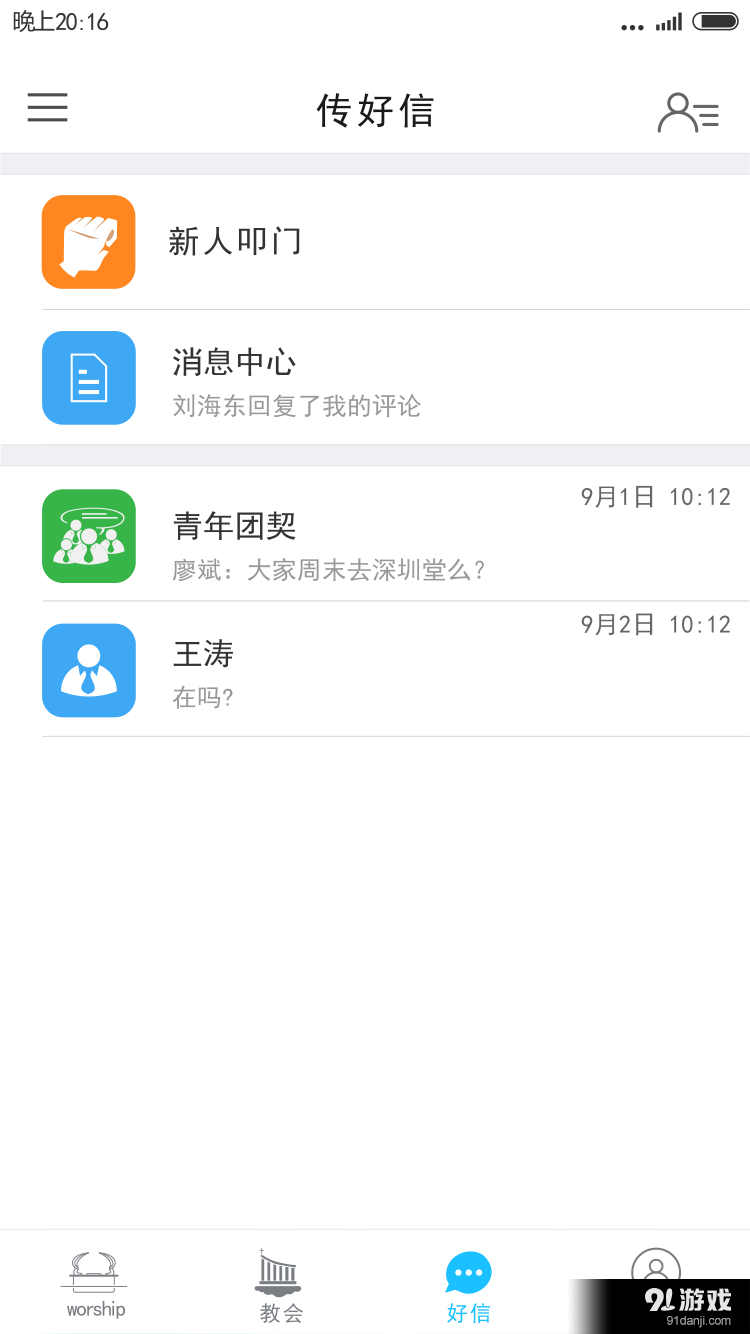This screenshot has height=1334, width=750.
Task: Tap the 传好信 title in header
Action: coord(375,113)
